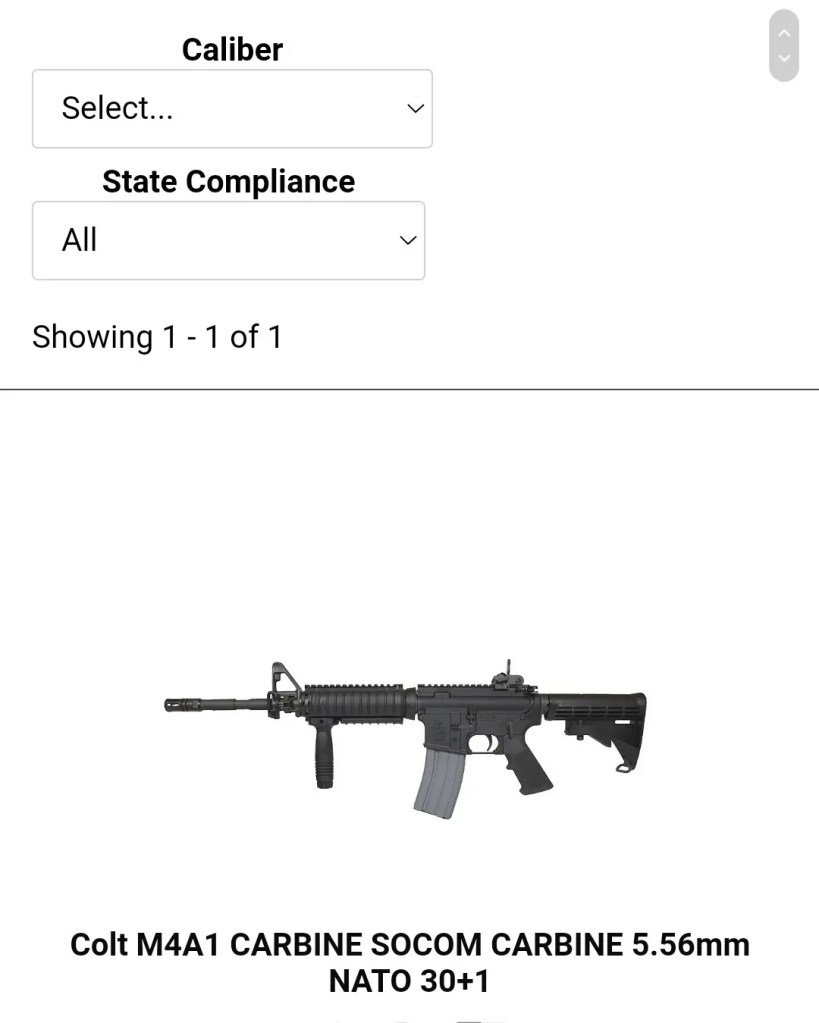This screenshot has height=1023, width=819.
Task: Expand the Caliber dropdown
Action: [232, 109]
